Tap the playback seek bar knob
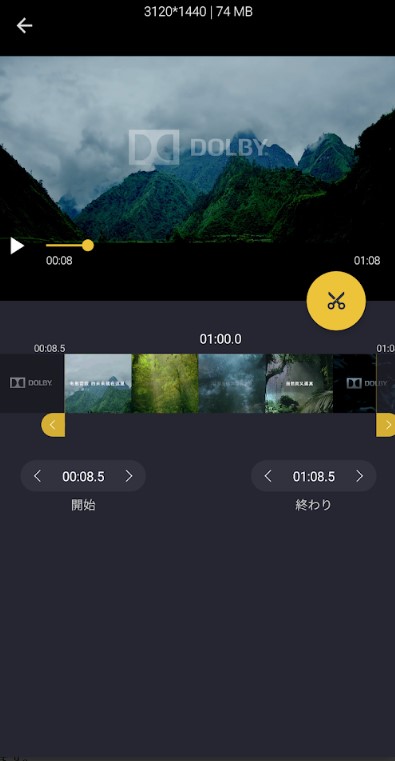395x761 pixels. coord(88,245)
